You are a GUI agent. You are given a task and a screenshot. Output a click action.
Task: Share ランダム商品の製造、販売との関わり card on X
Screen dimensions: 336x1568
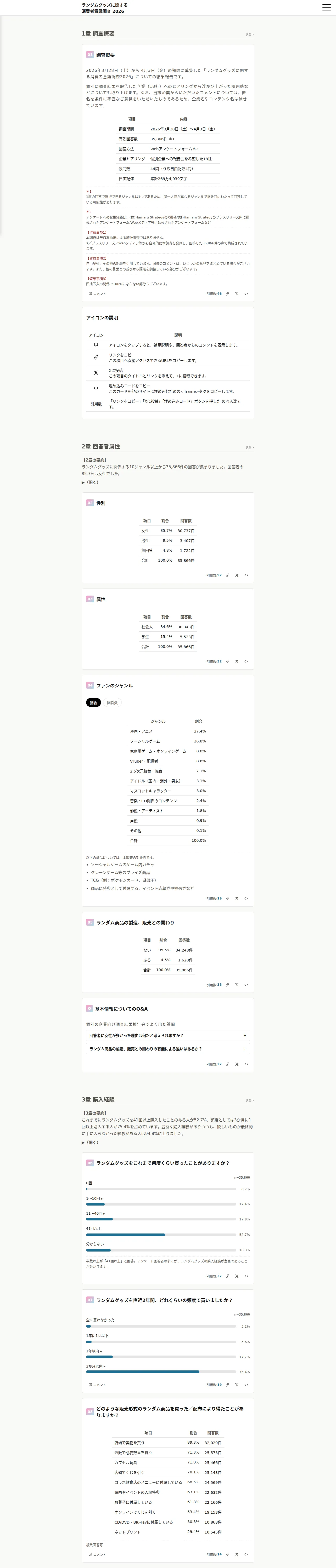237,984
